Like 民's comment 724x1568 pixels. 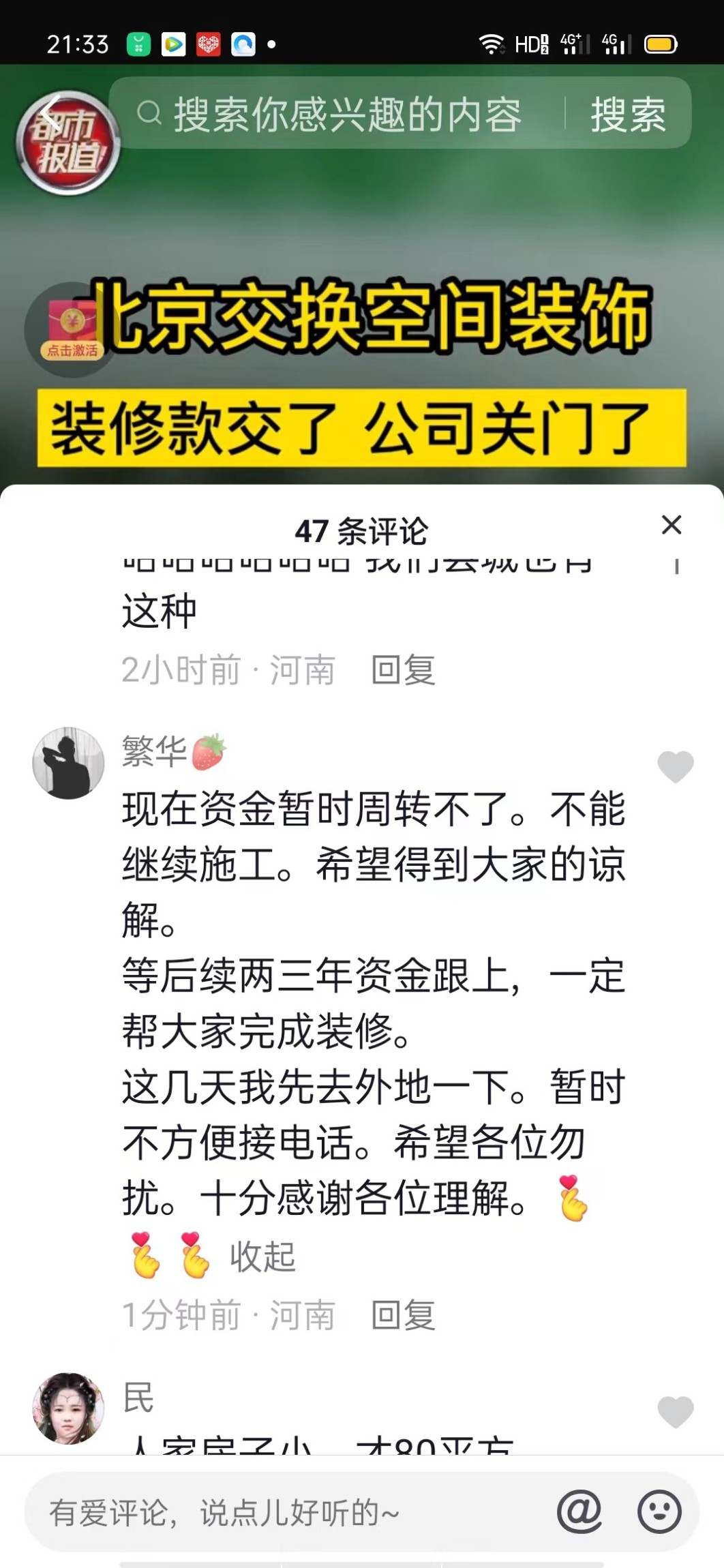(675, 1412)
